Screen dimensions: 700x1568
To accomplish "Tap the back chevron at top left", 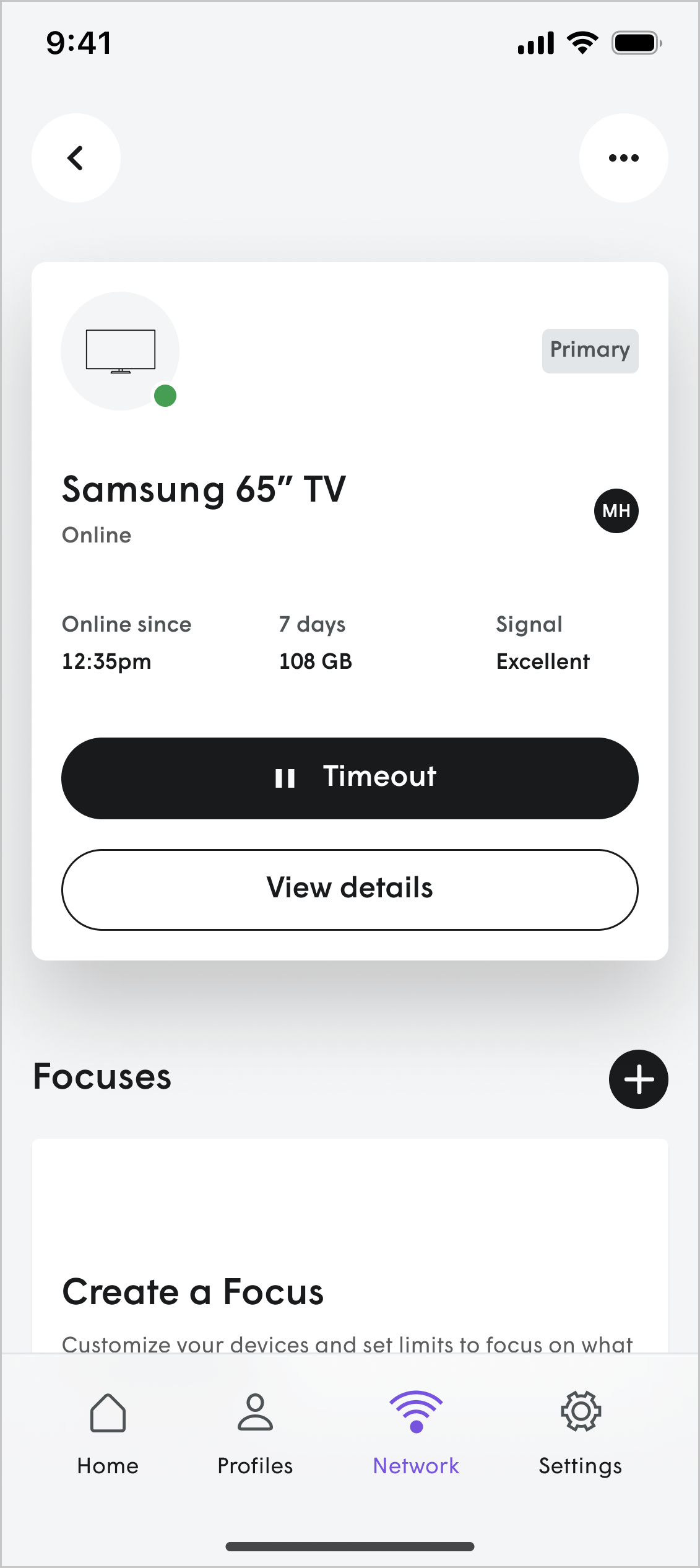I will (76, 158).
